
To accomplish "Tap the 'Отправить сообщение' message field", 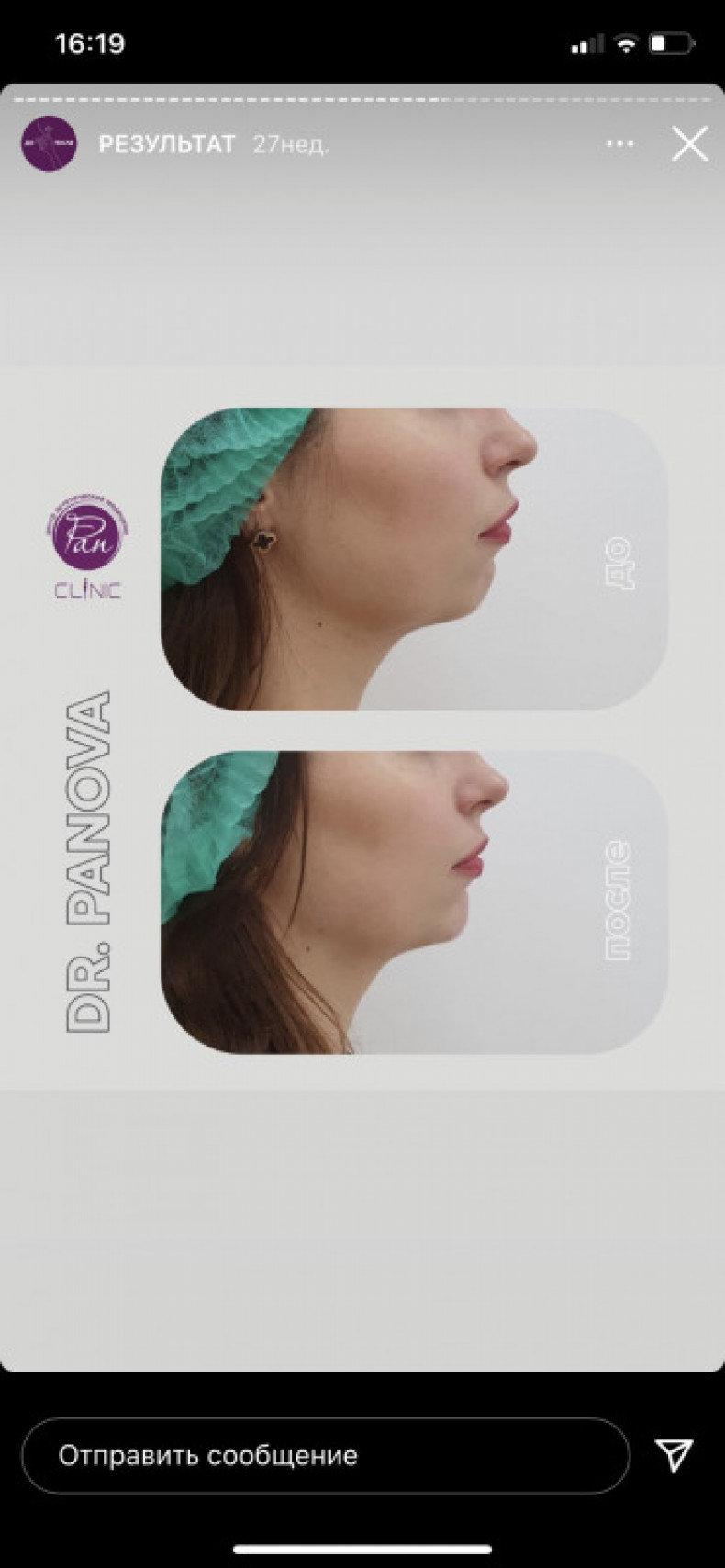I will point(325,1455).
